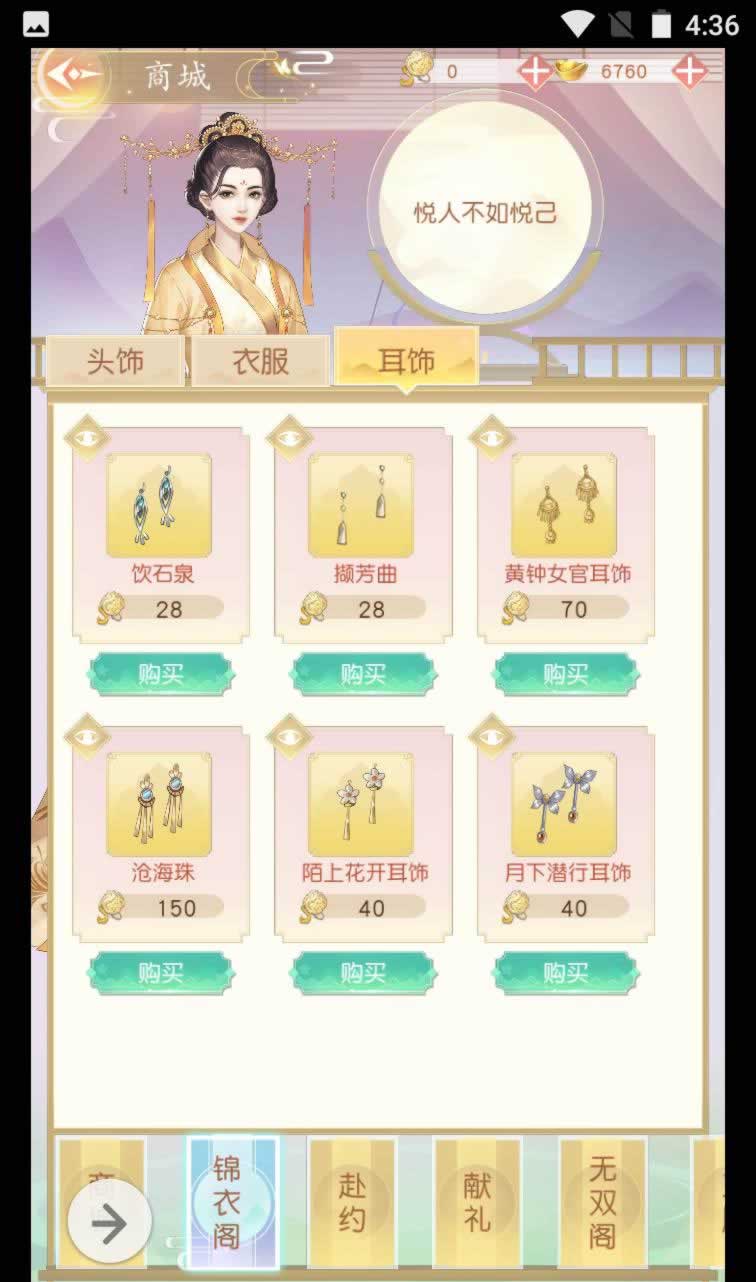
Task: Buy the 月下潜行耳饰 earrings
Action: 566,972
